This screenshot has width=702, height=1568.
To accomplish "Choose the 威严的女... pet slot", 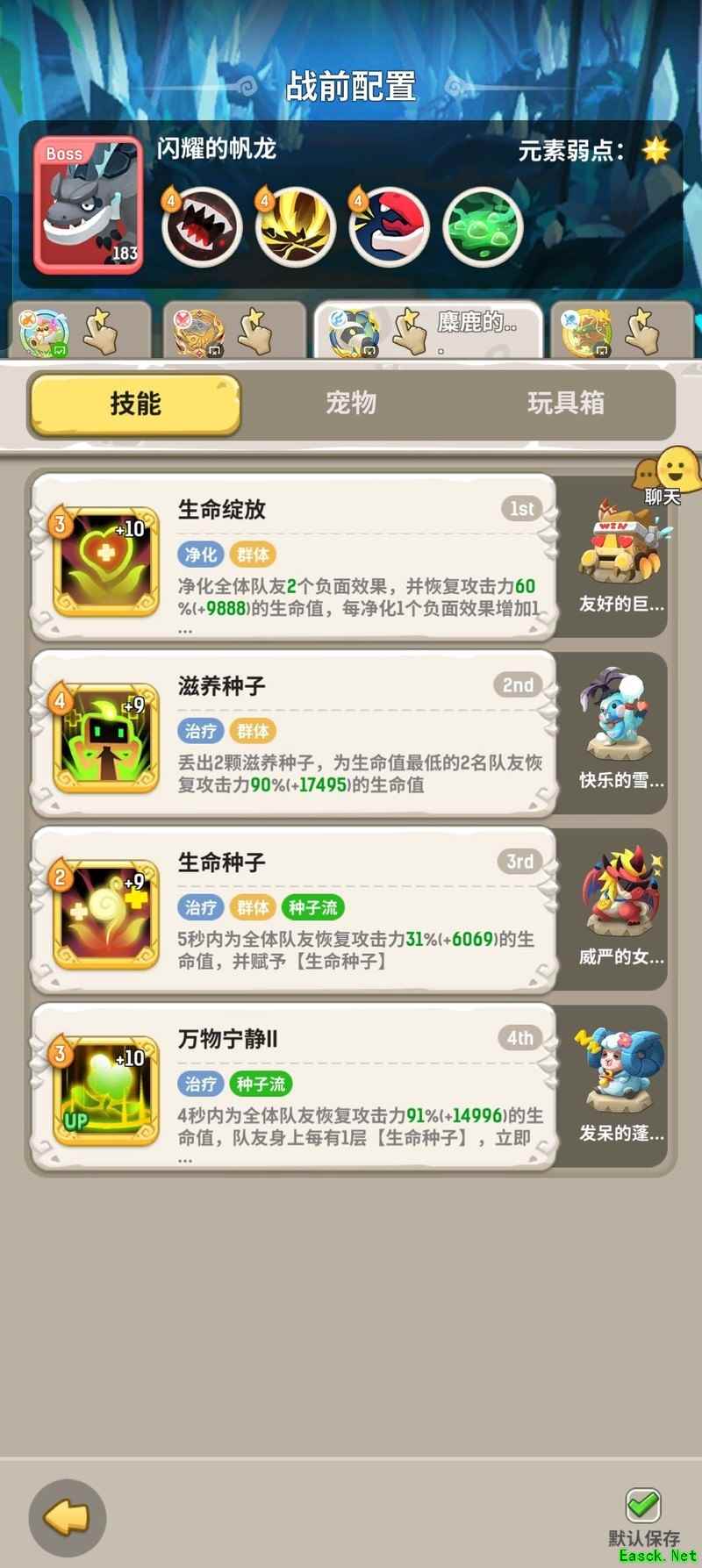I will (x=621, y=907).
